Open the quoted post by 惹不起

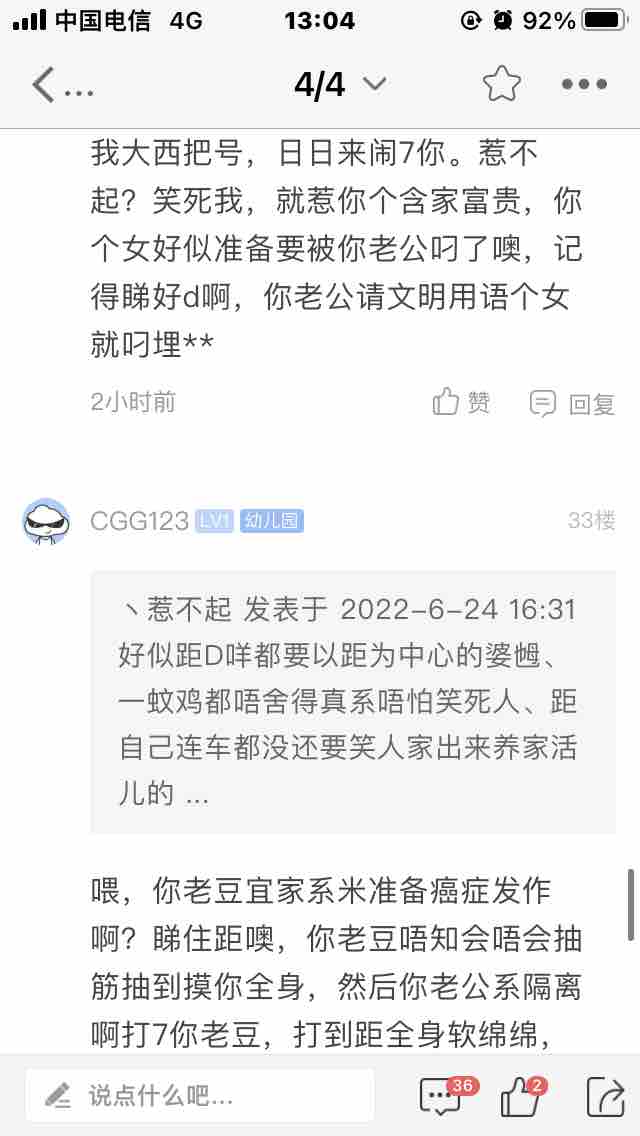352,701
